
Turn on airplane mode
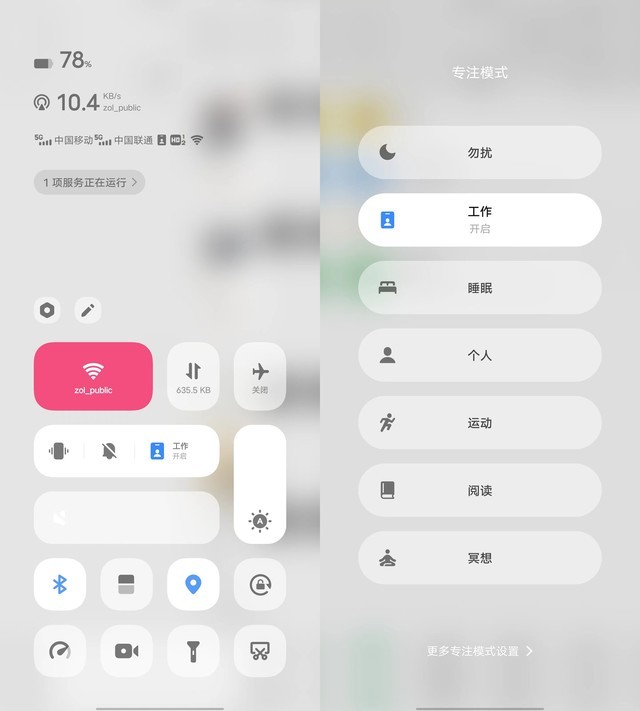[x=260, y=376]
